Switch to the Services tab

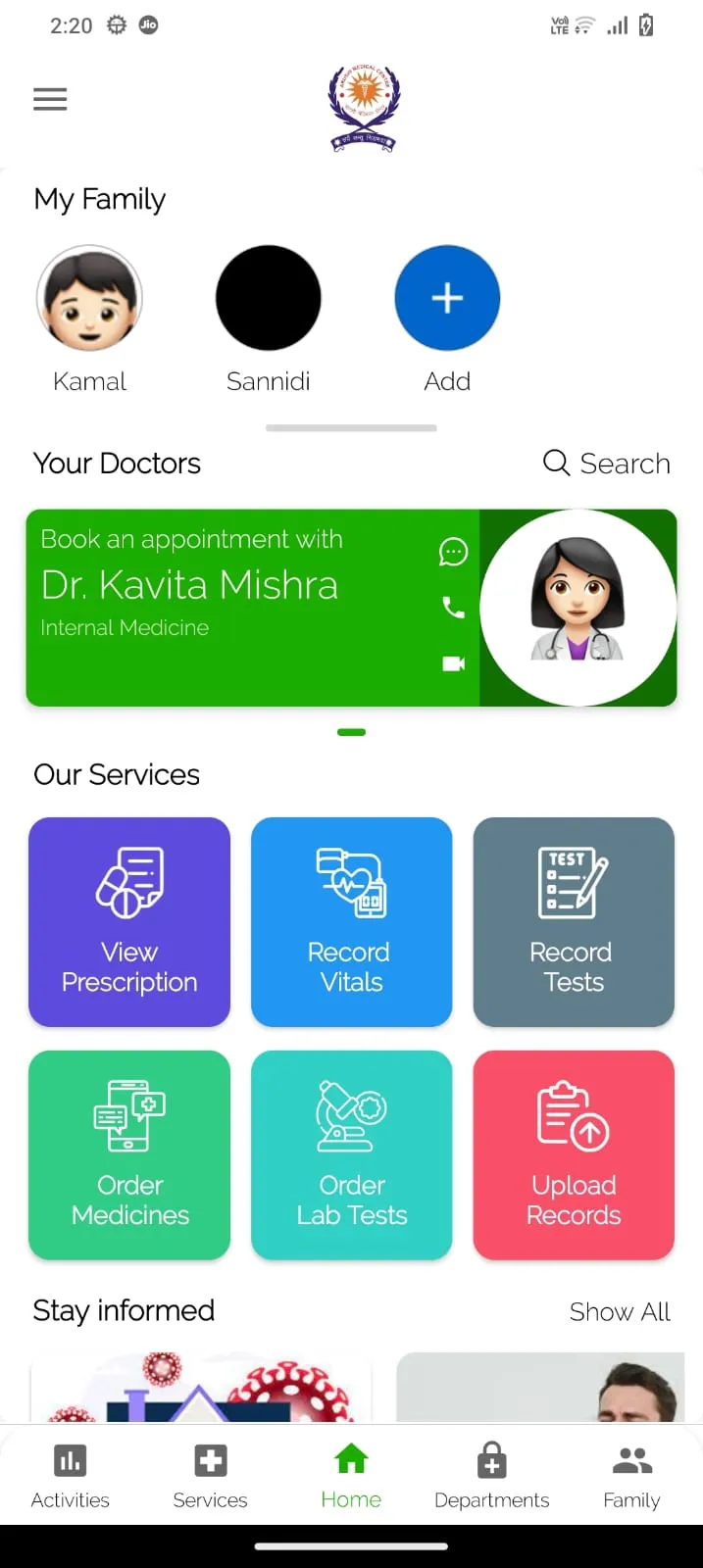tap(210, 1476)
